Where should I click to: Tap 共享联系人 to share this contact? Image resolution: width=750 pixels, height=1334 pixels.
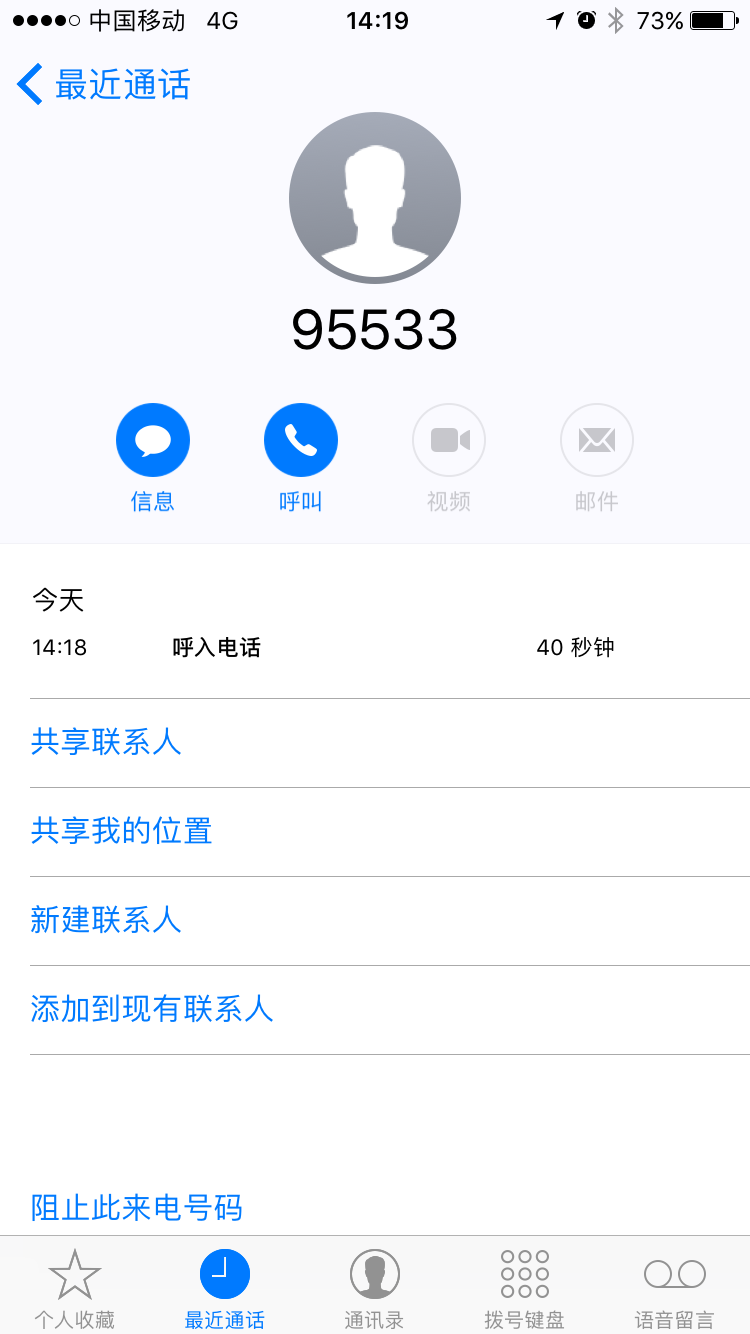[107, 742]
